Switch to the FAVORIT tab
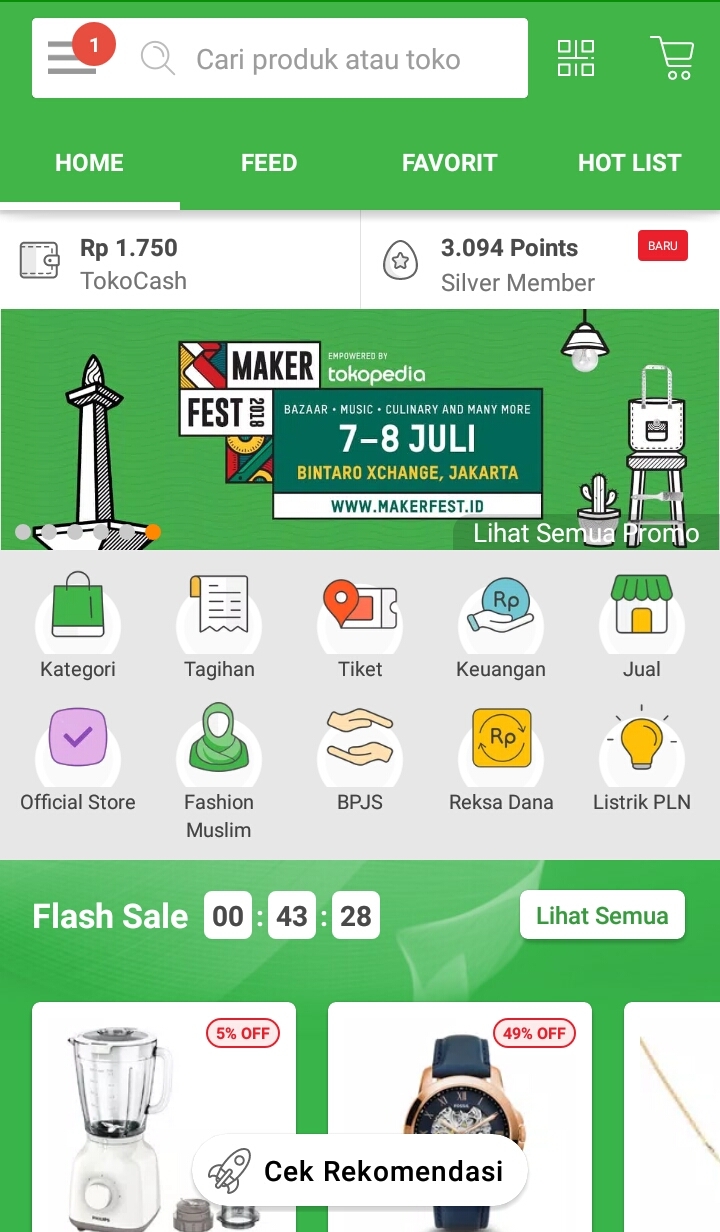Screen dimensions: 720x1232 coord(449,162)
